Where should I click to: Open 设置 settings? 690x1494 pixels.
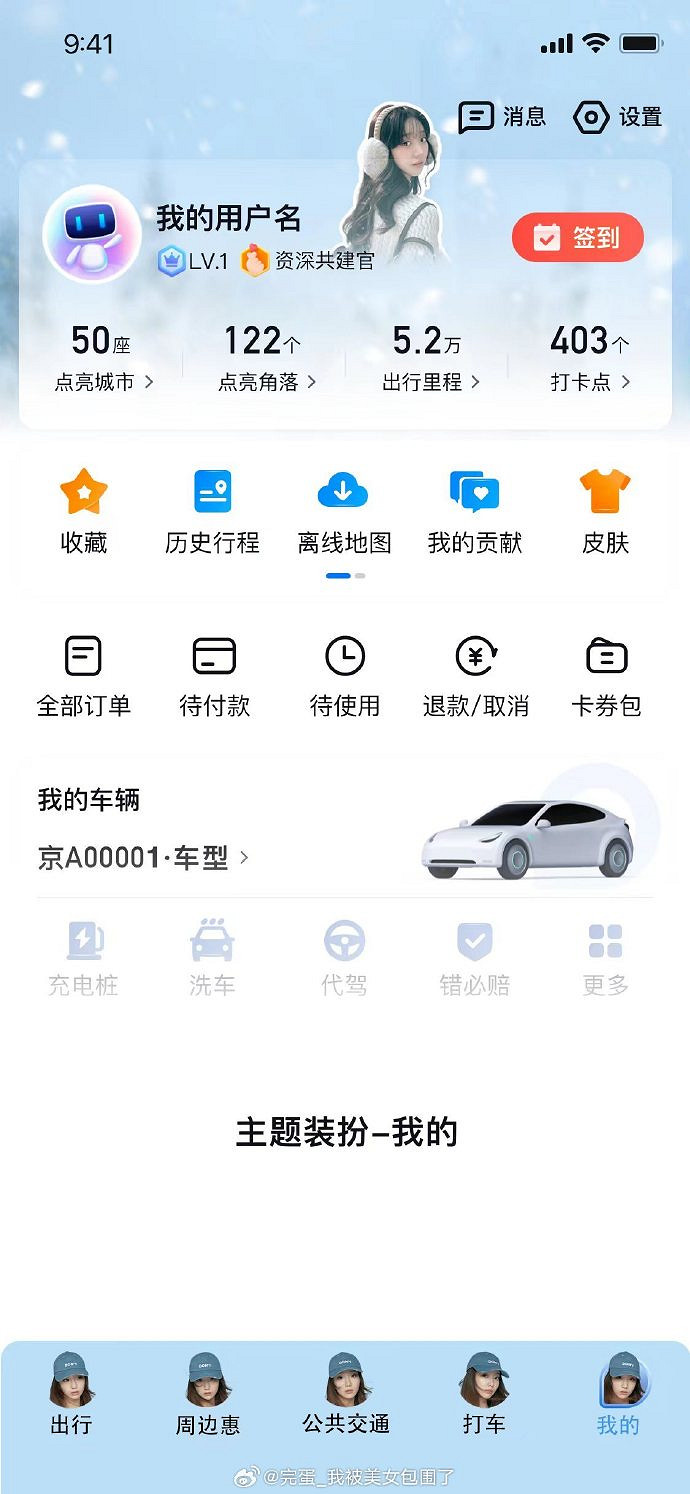[617, 117]
